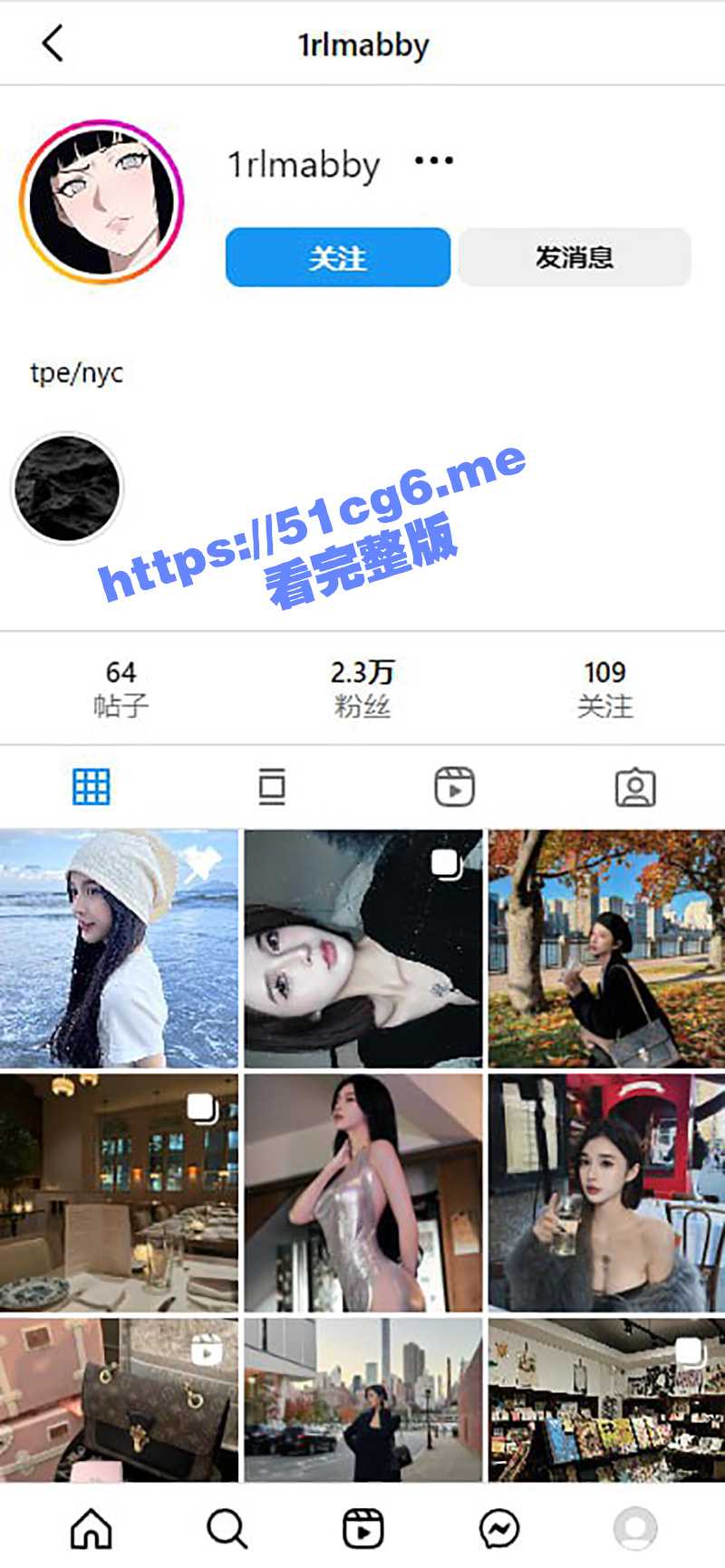
Task: Send a message via 发消息 button
Action: (575, 257)
